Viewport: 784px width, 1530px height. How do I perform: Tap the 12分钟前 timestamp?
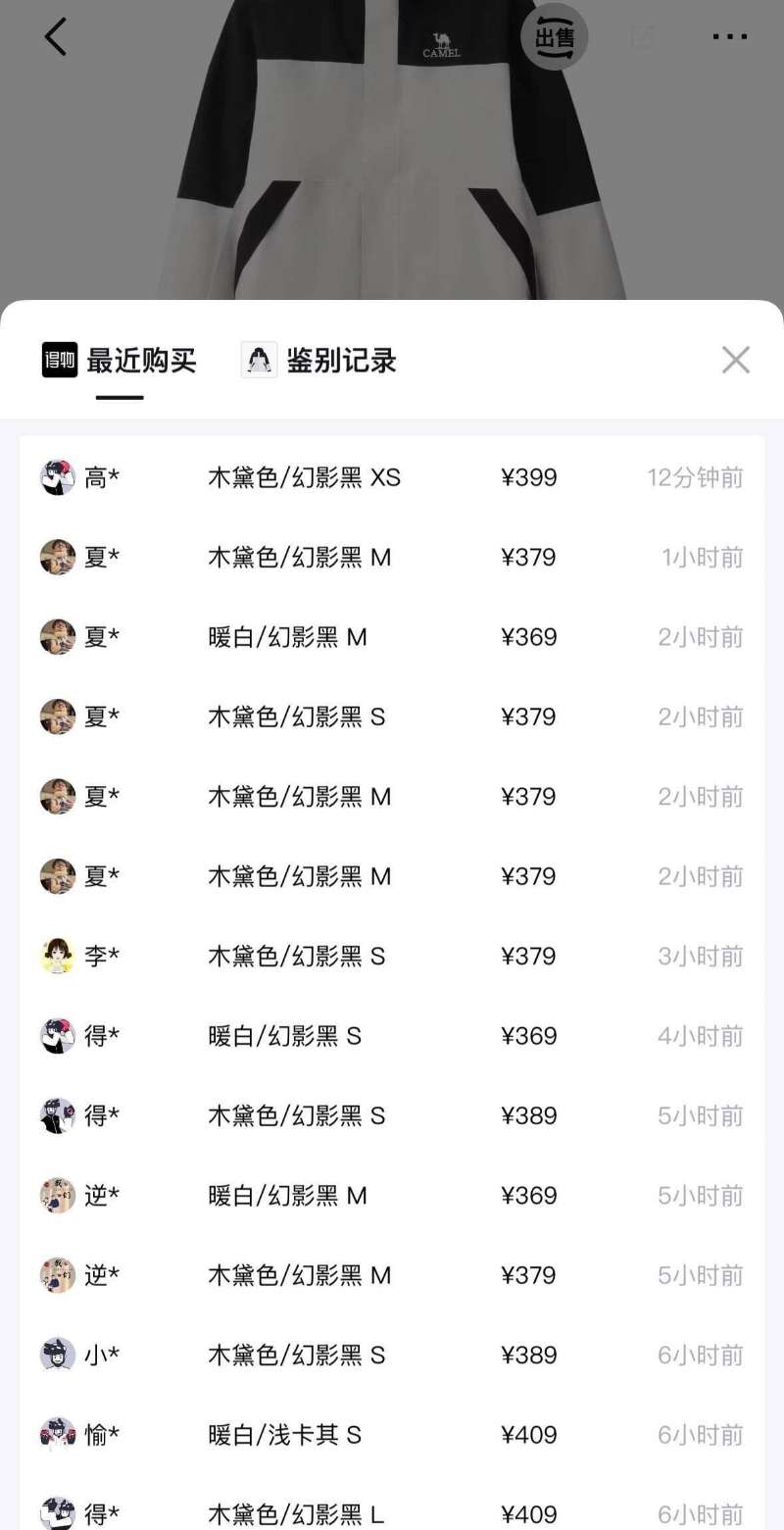coord(699,477)
